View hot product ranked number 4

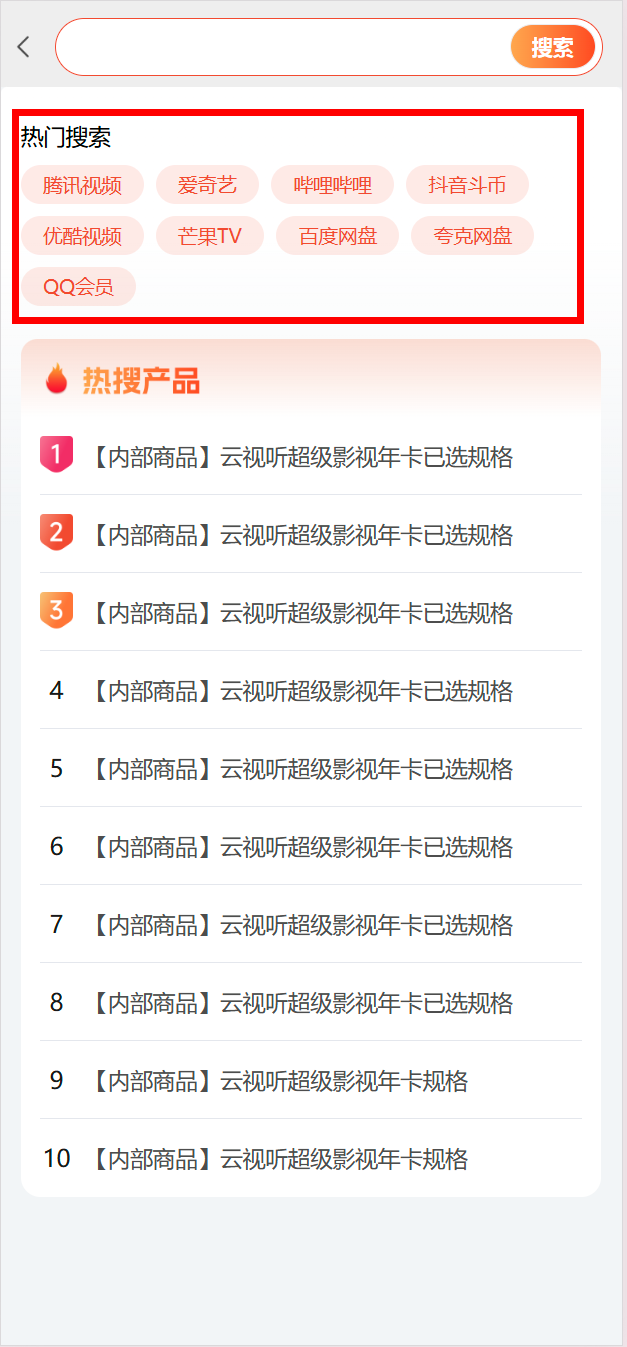pos(302,691)
